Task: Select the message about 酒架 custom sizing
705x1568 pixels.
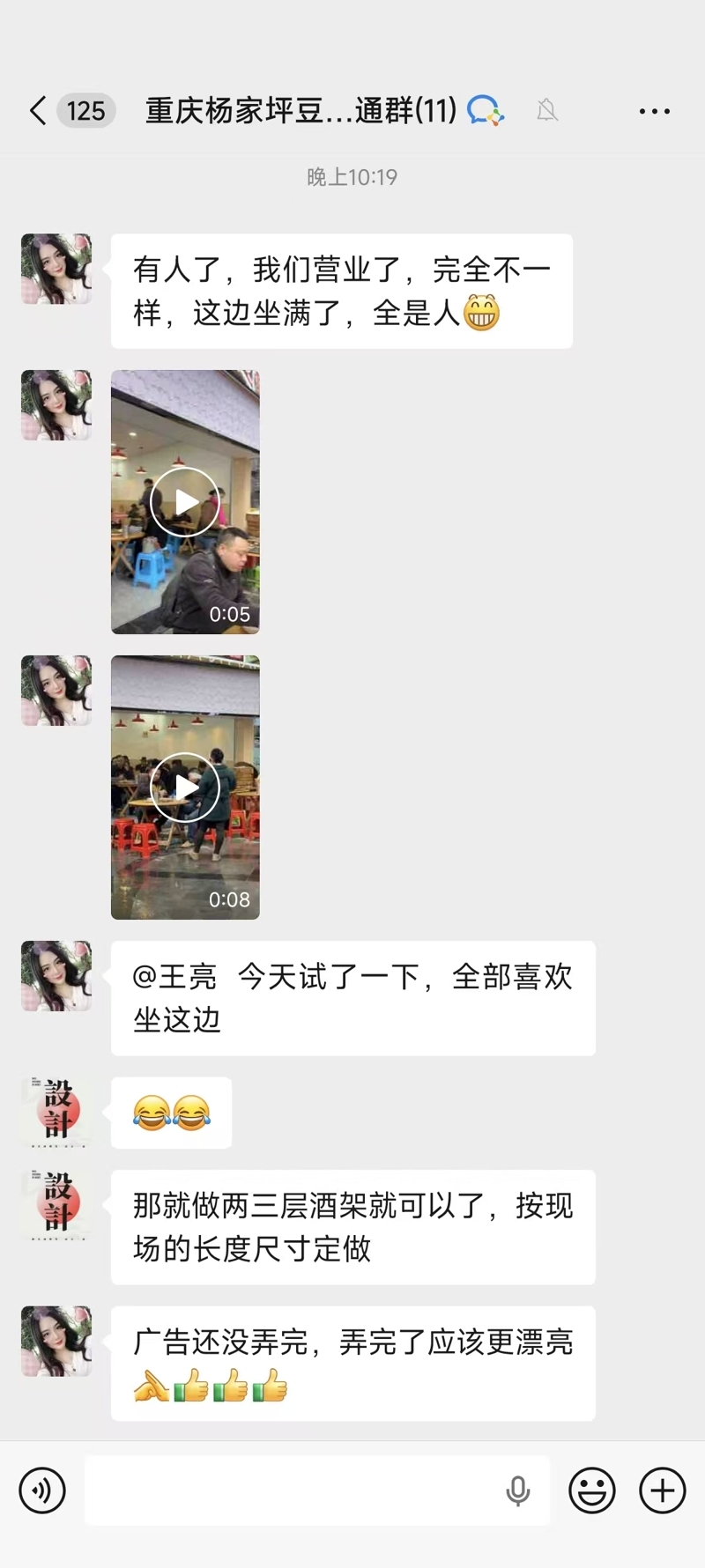Action: [352, 1227]
